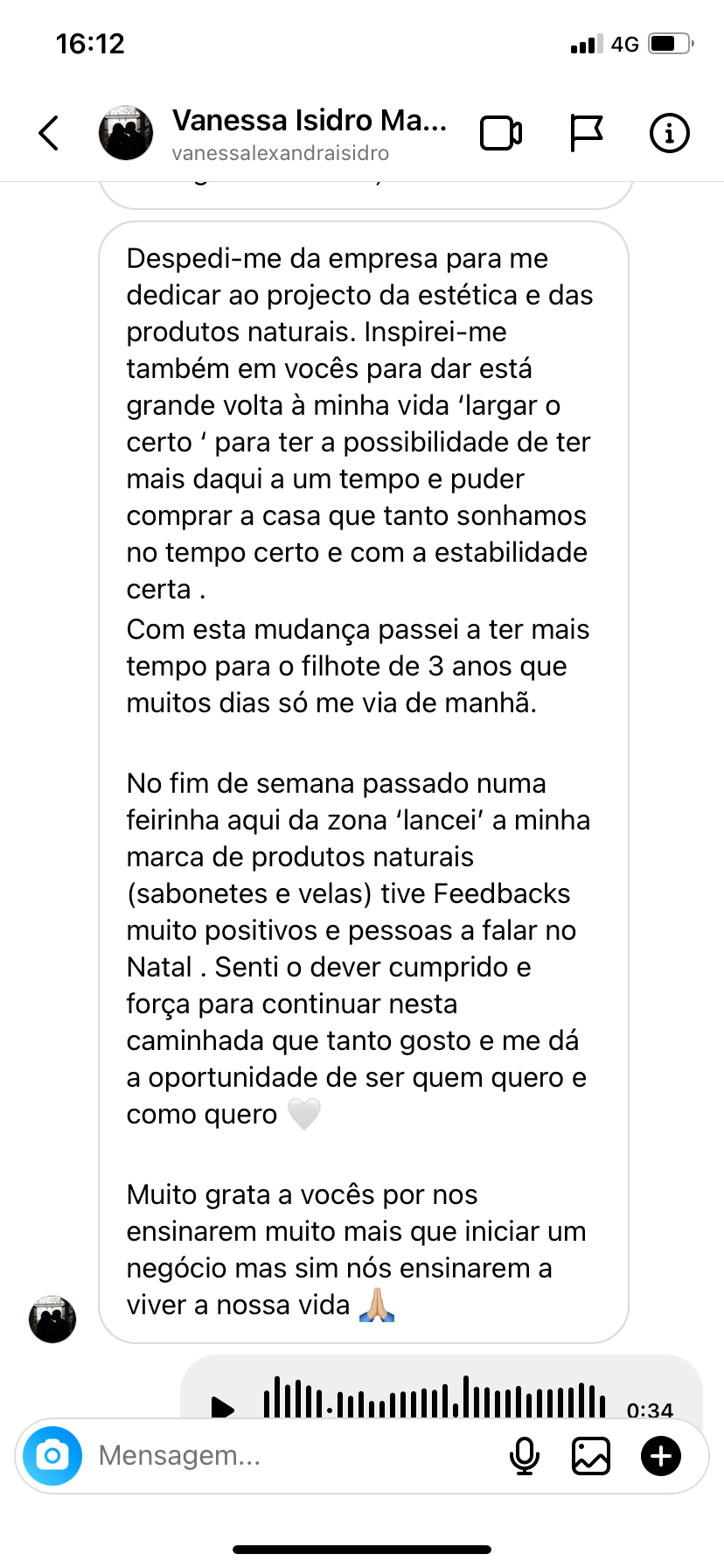Open more options with plus button
Image resolution: width=724 pixels, height=1568 pixels.
pos(661,1456)
